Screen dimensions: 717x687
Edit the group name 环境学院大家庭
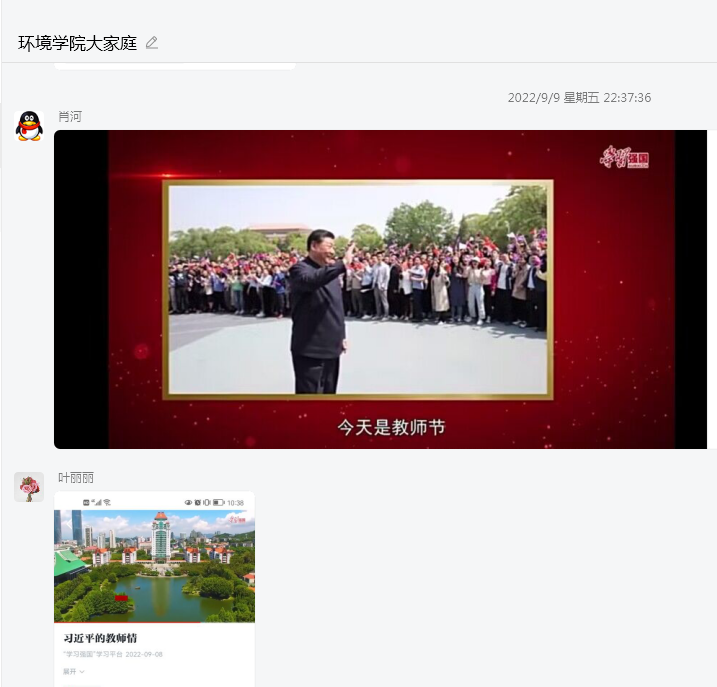click(152, 43)
